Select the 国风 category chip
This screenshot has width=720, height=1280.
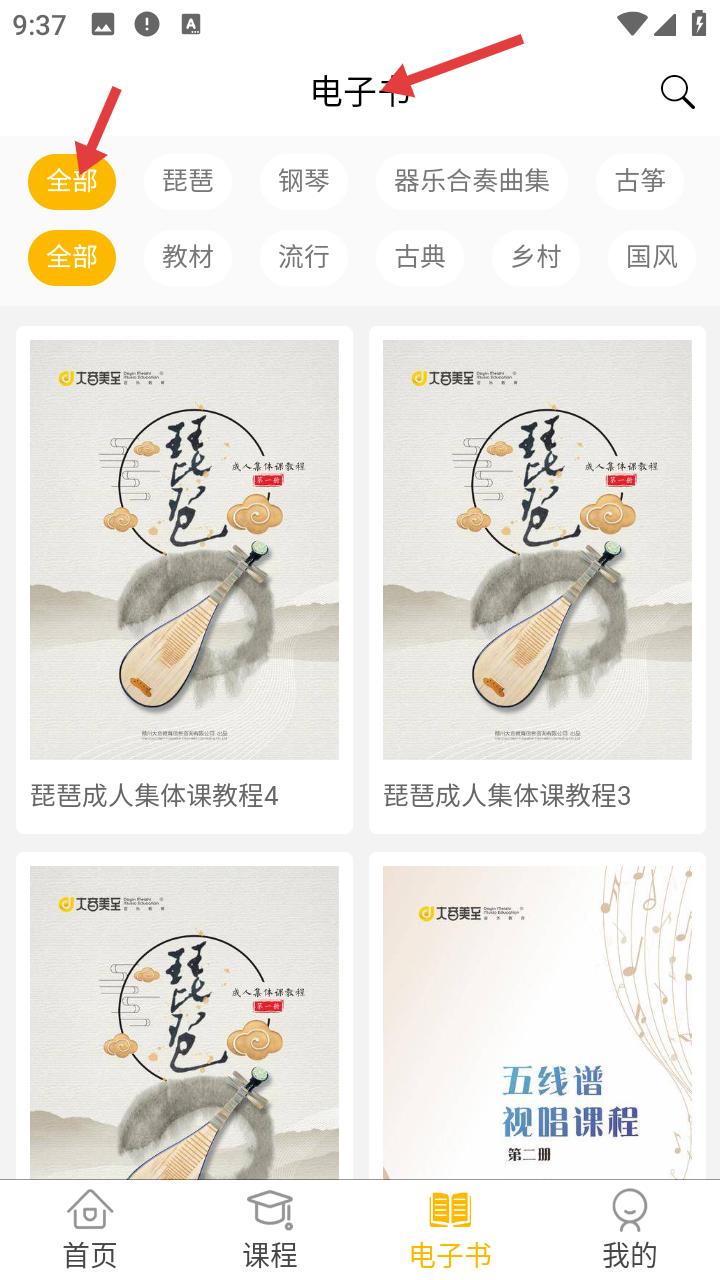coord(652,257)
